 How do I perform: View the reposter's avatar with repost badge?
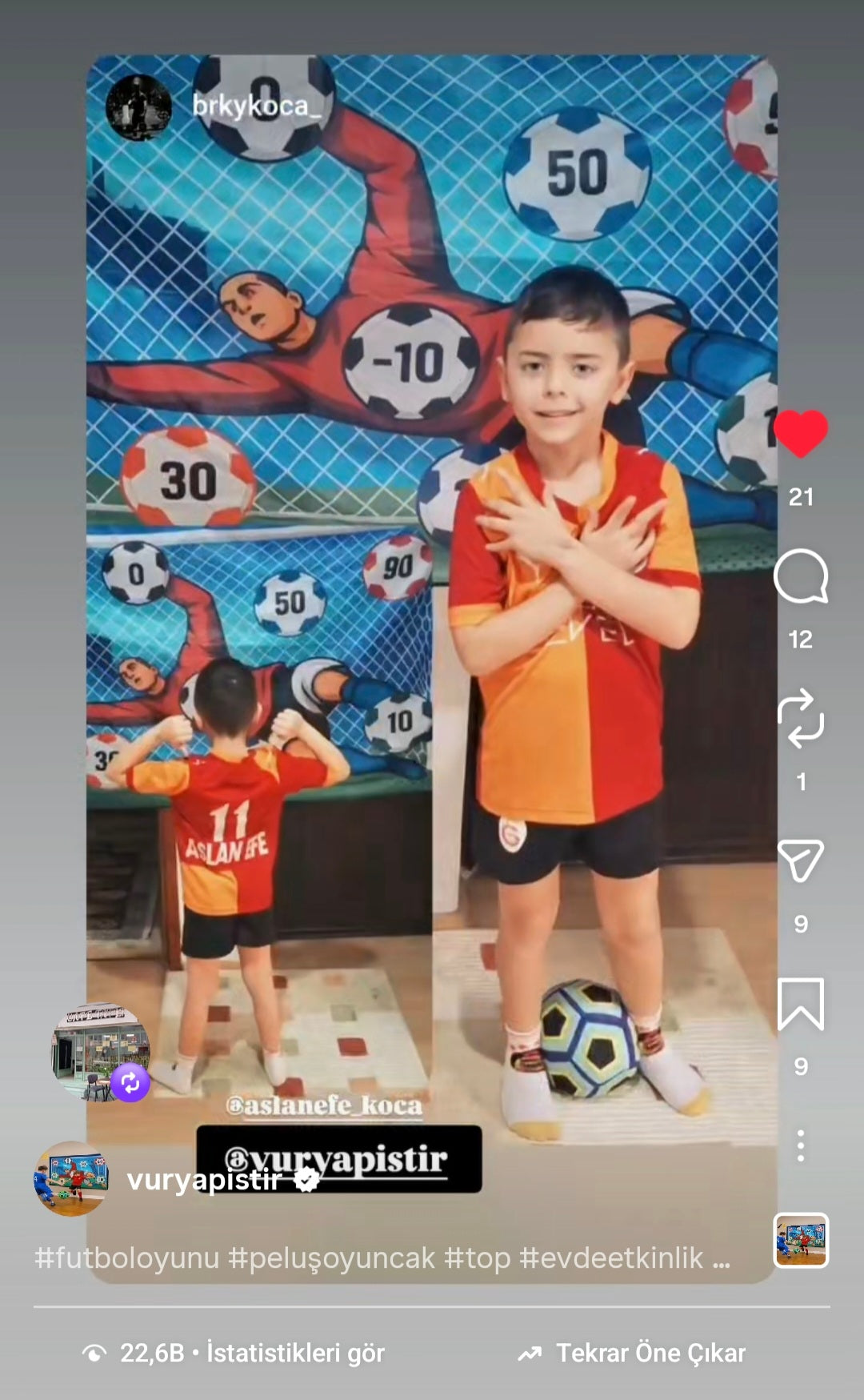101,1052
